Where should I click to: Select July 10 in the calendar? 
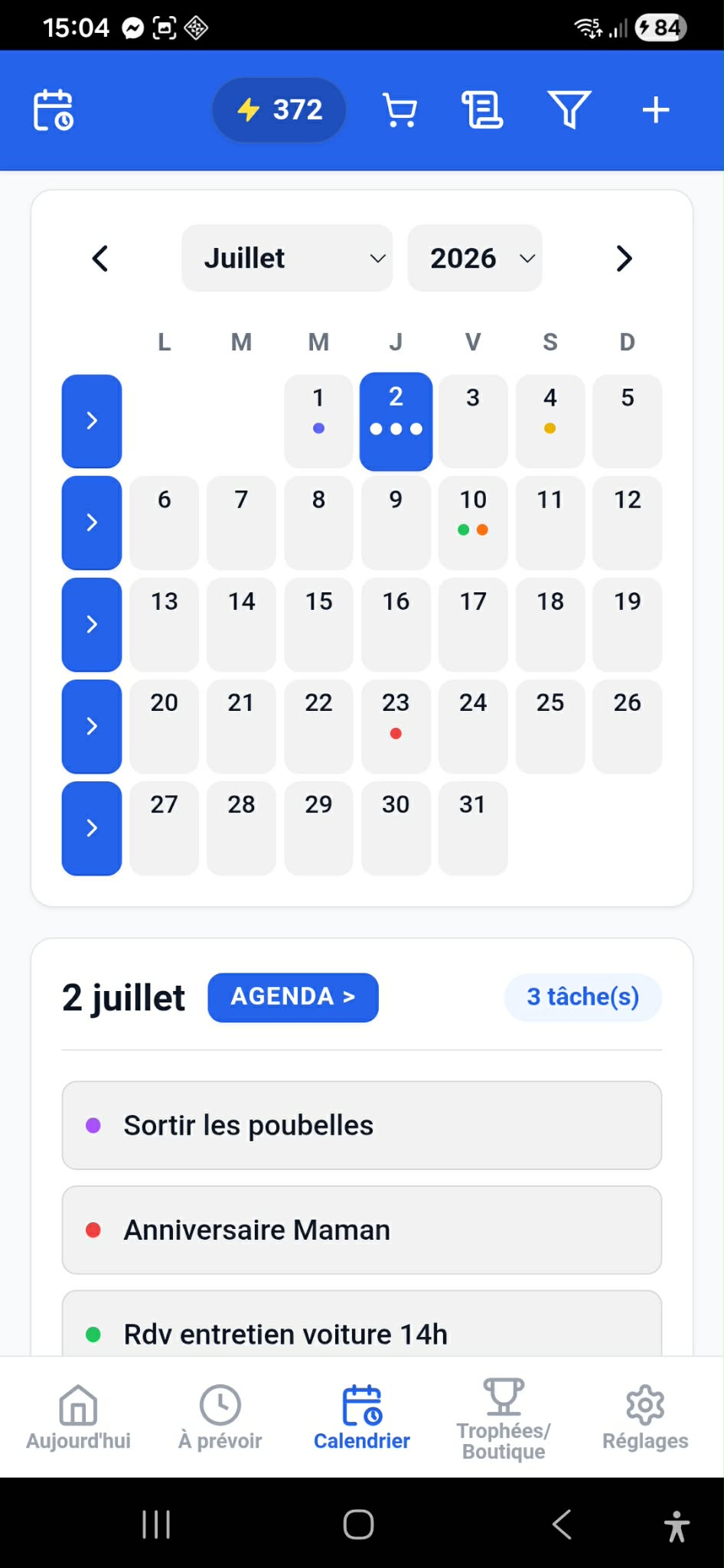click(x=473, y=523)
